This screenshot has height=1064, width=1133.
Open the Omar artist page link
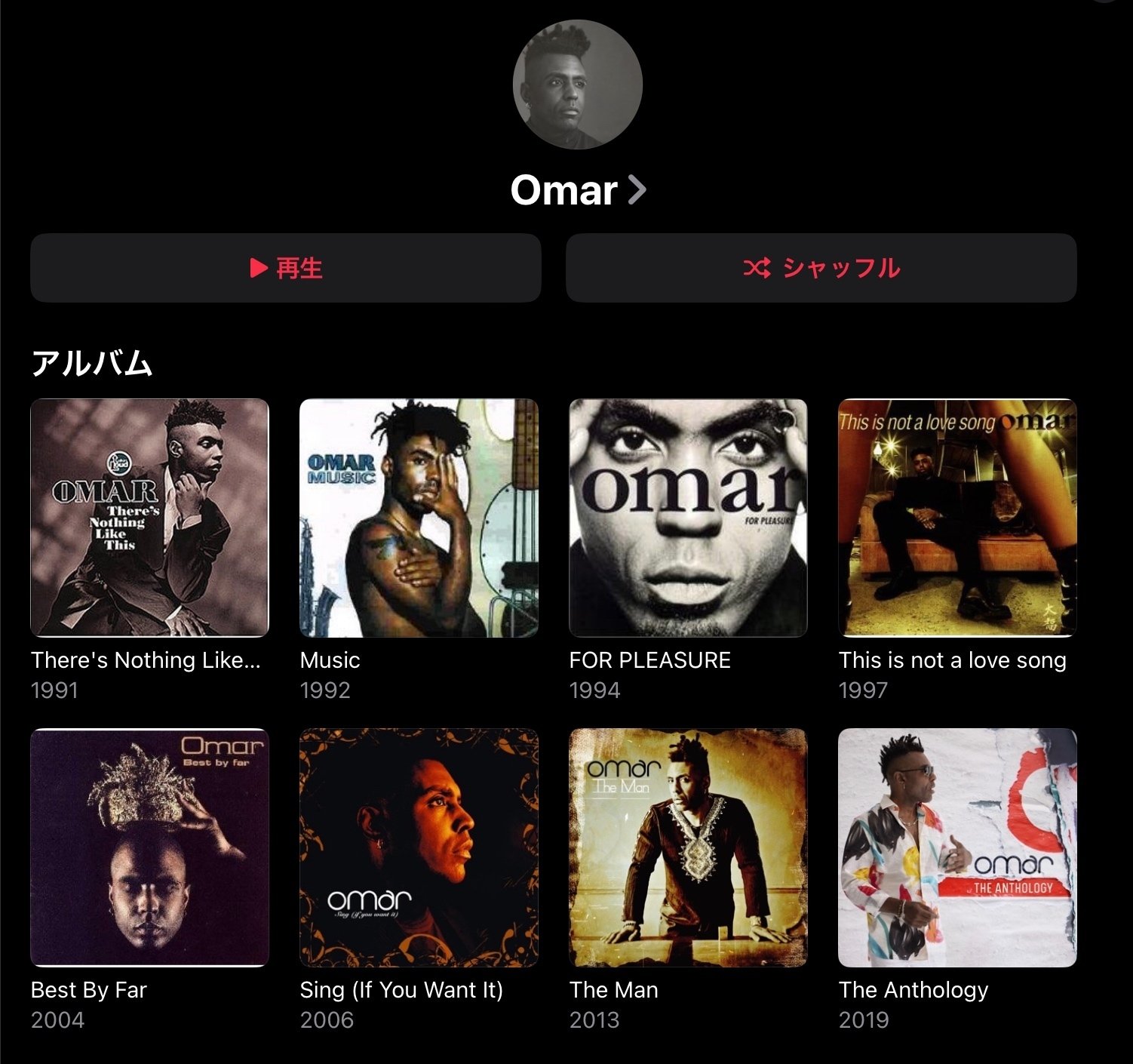(x=578, y=190)
